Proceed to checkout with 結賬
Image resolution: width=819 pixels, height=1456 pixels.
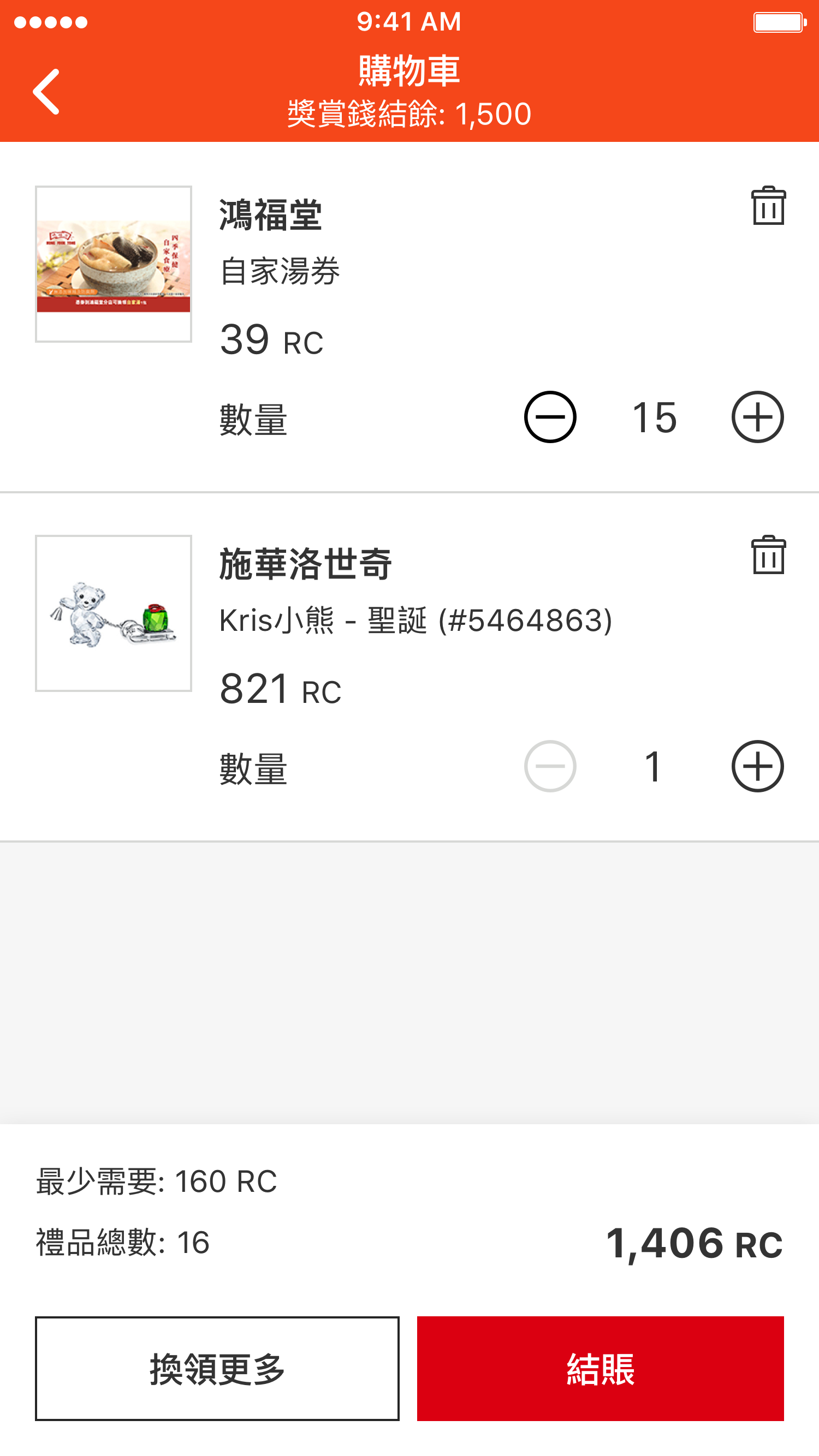coord(600,1368)
